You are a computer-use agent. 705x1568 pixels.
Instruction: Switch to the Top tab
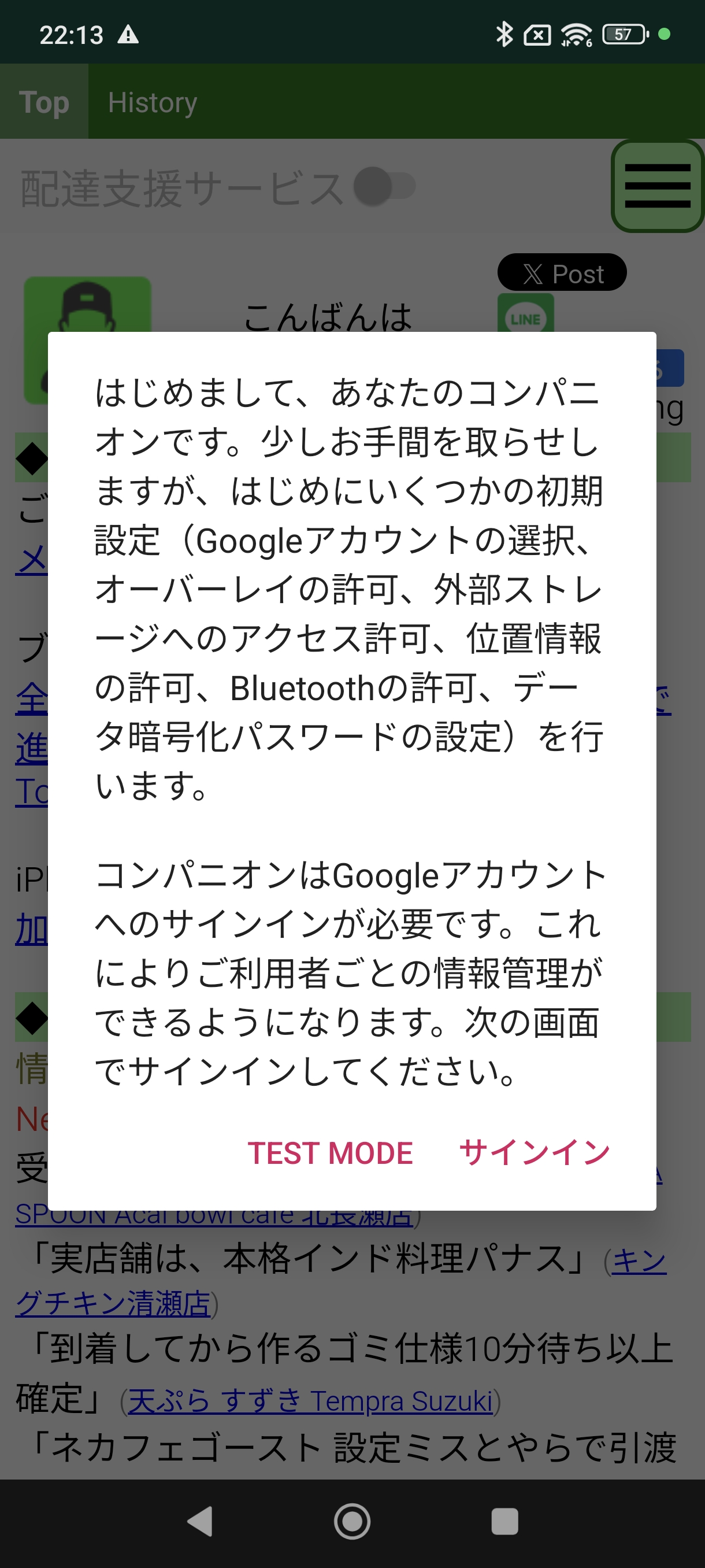[x=44, y=102]
